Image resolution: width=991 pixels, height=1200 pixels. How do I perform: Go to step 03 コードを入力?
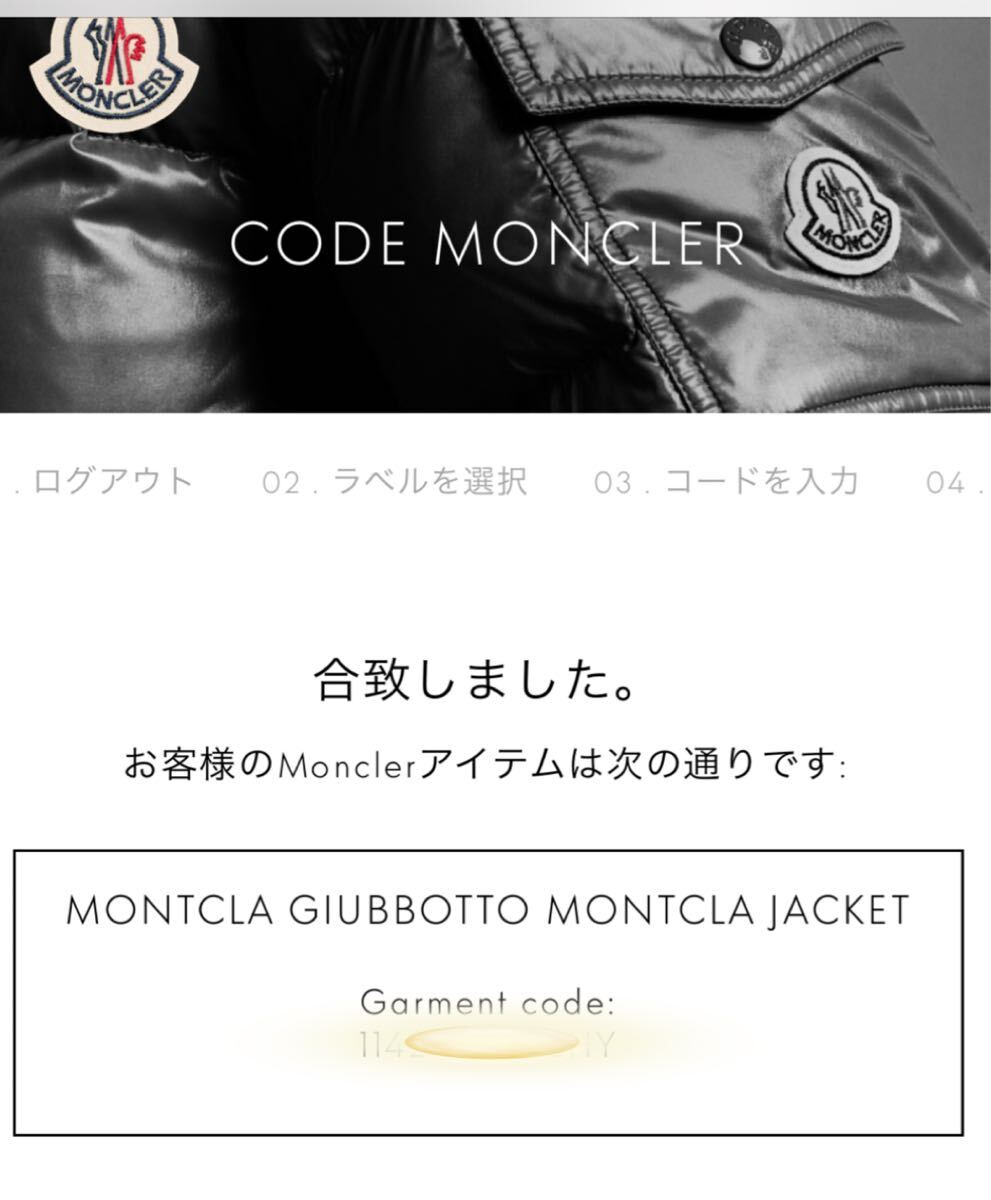[x=727, y=482]
